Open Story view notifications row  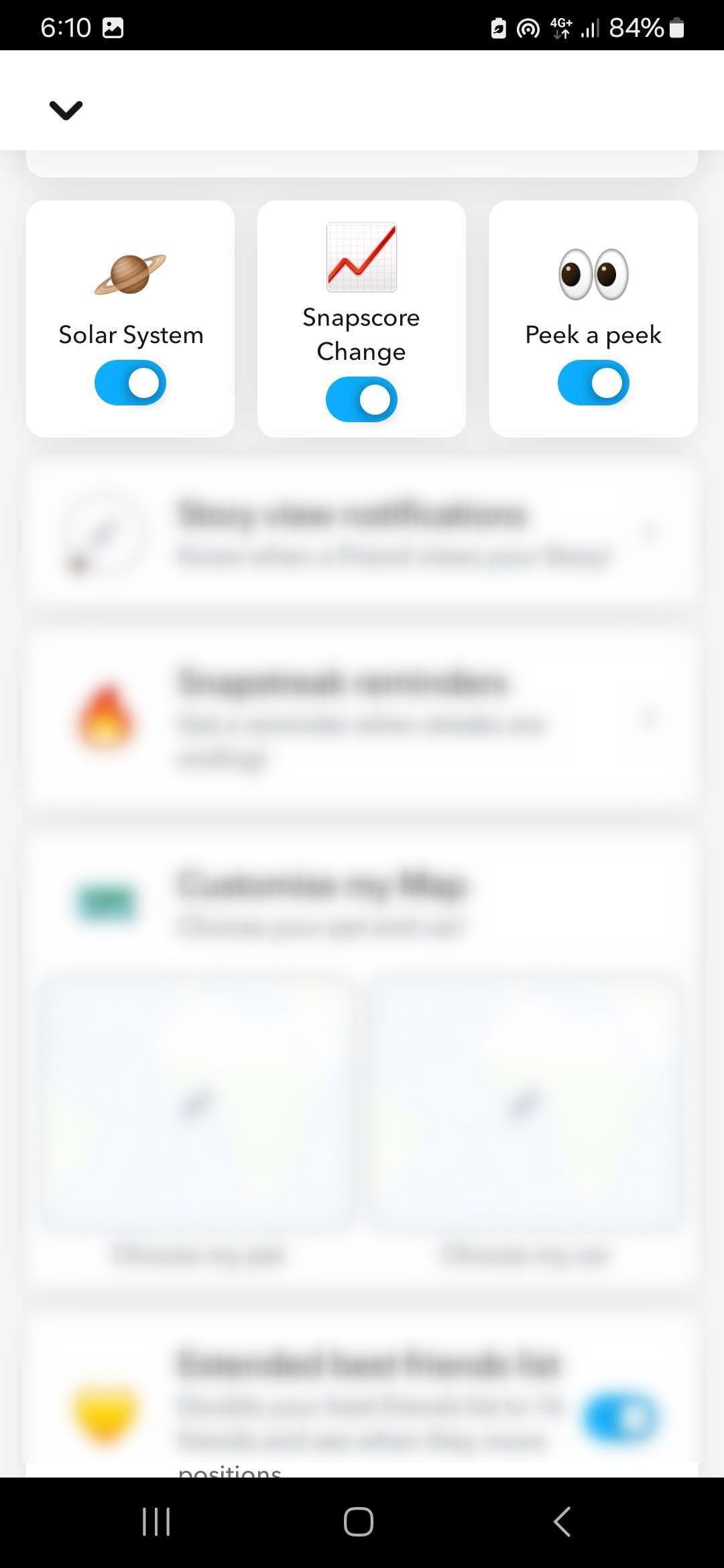pos(362,533)
